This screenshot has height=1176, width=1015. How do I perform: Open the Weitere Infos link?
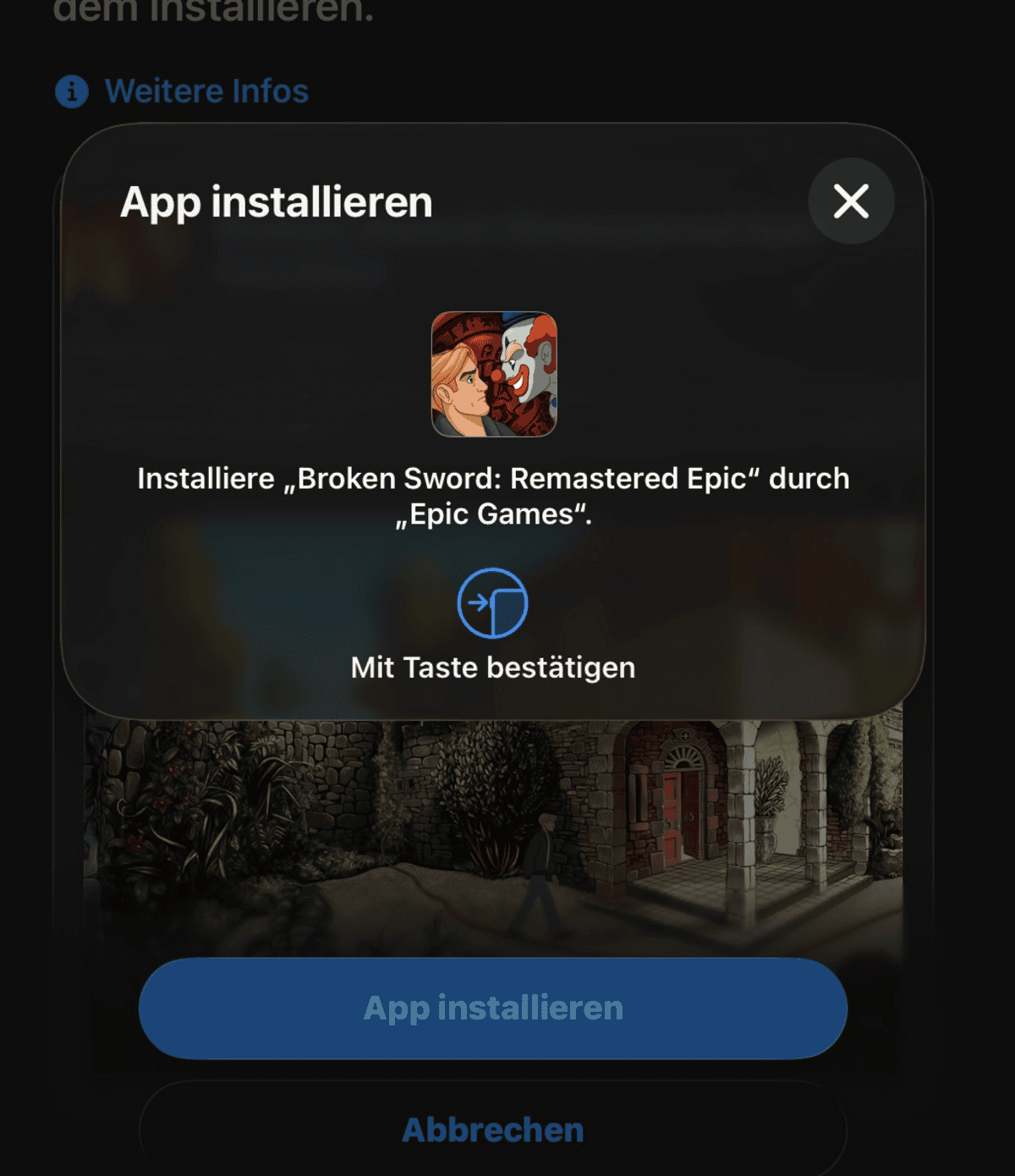[x=206, y=91]
